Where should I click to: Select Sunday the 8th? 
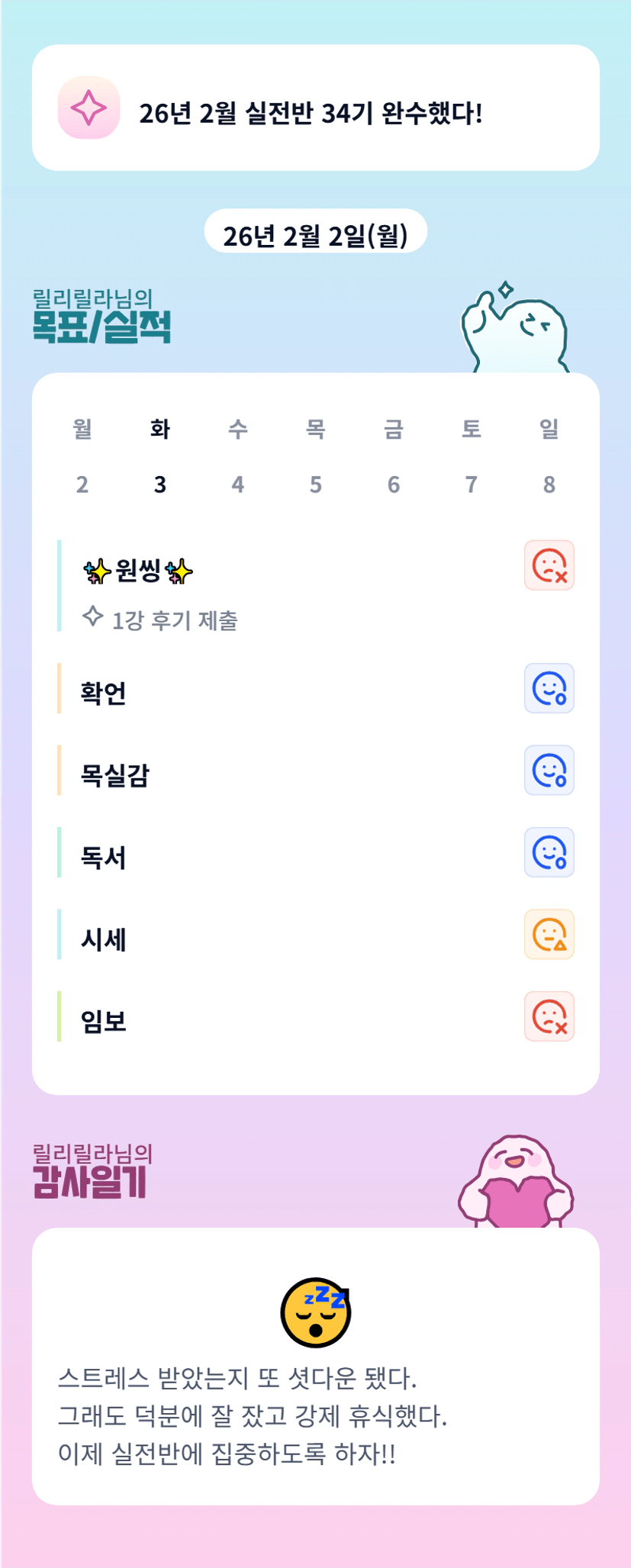point(549,456)
